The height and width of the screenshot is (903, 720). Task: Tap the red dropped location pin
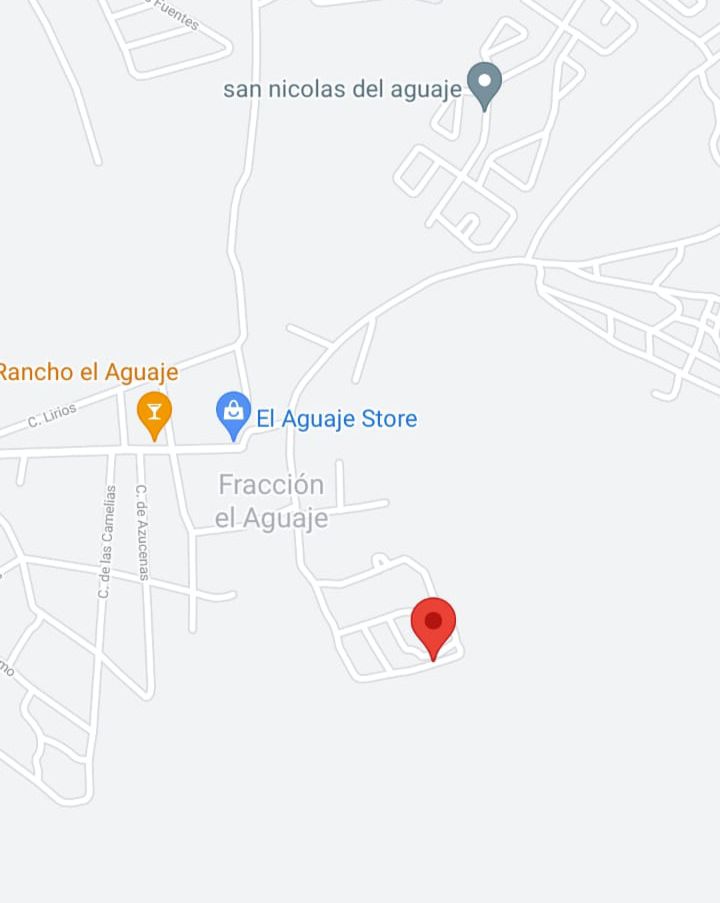click(x=433, y=624)
